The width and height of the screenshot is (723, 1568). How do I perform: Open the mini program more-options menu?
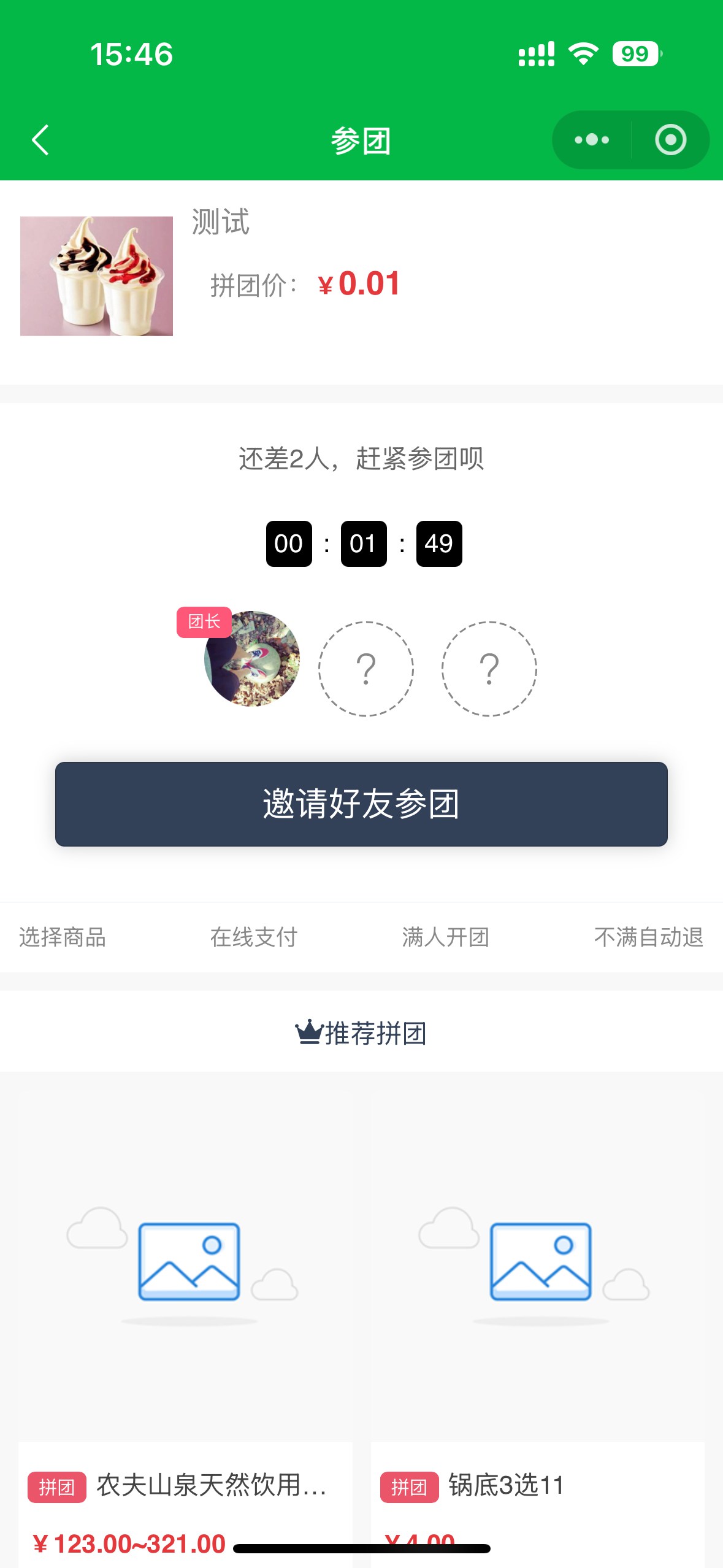[591, 140]
